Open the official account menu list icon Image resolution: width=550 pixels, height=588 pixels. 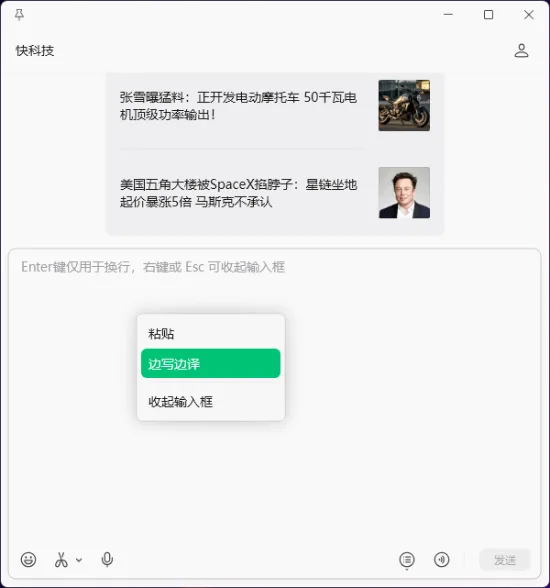[407, 561]
